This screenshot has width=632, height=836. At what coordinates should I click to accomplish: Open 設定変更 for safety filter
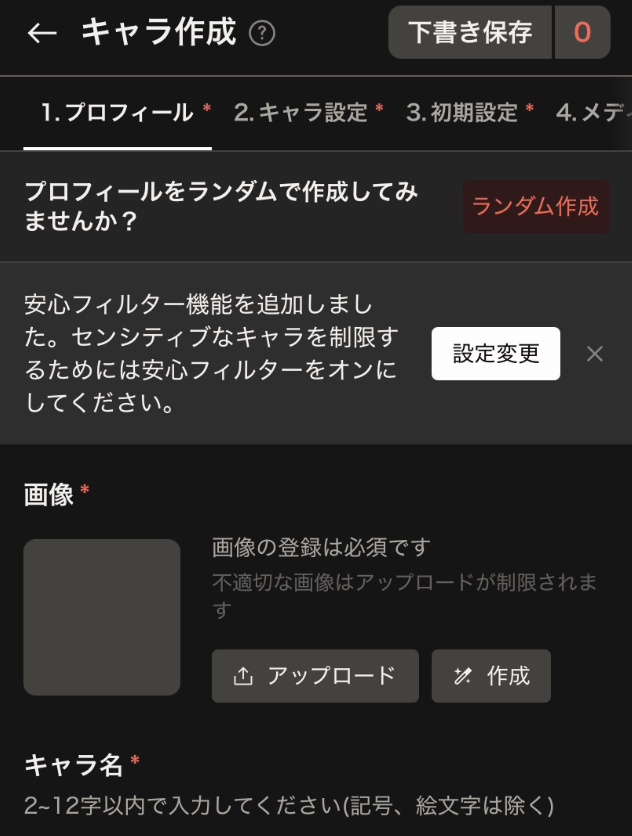pyautogui.click(x=496, y=353)
